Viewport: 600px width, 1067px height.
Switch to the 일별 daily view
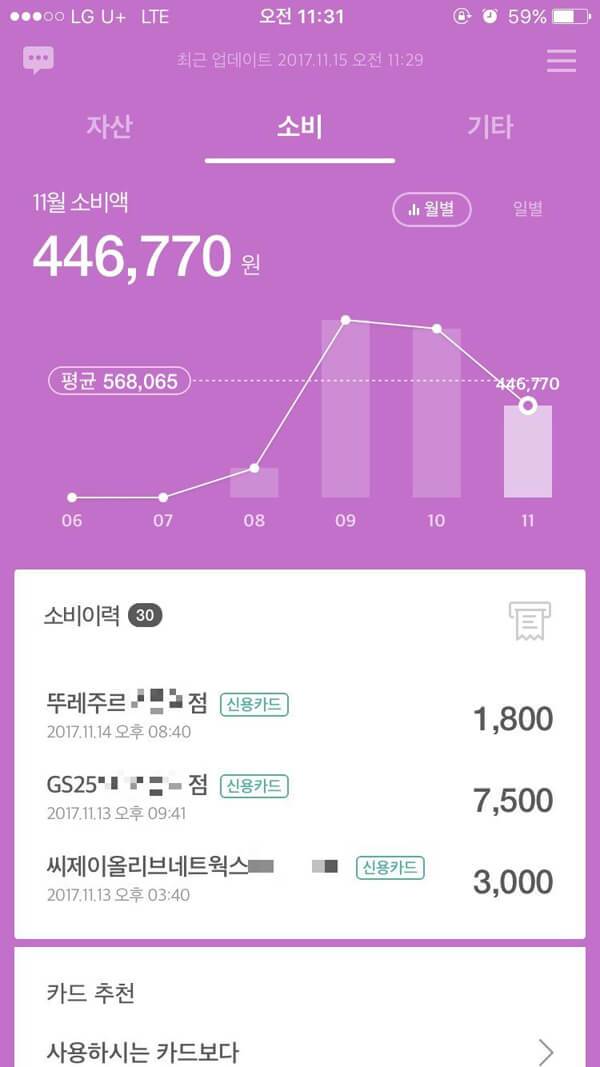[x=528, y=209]
